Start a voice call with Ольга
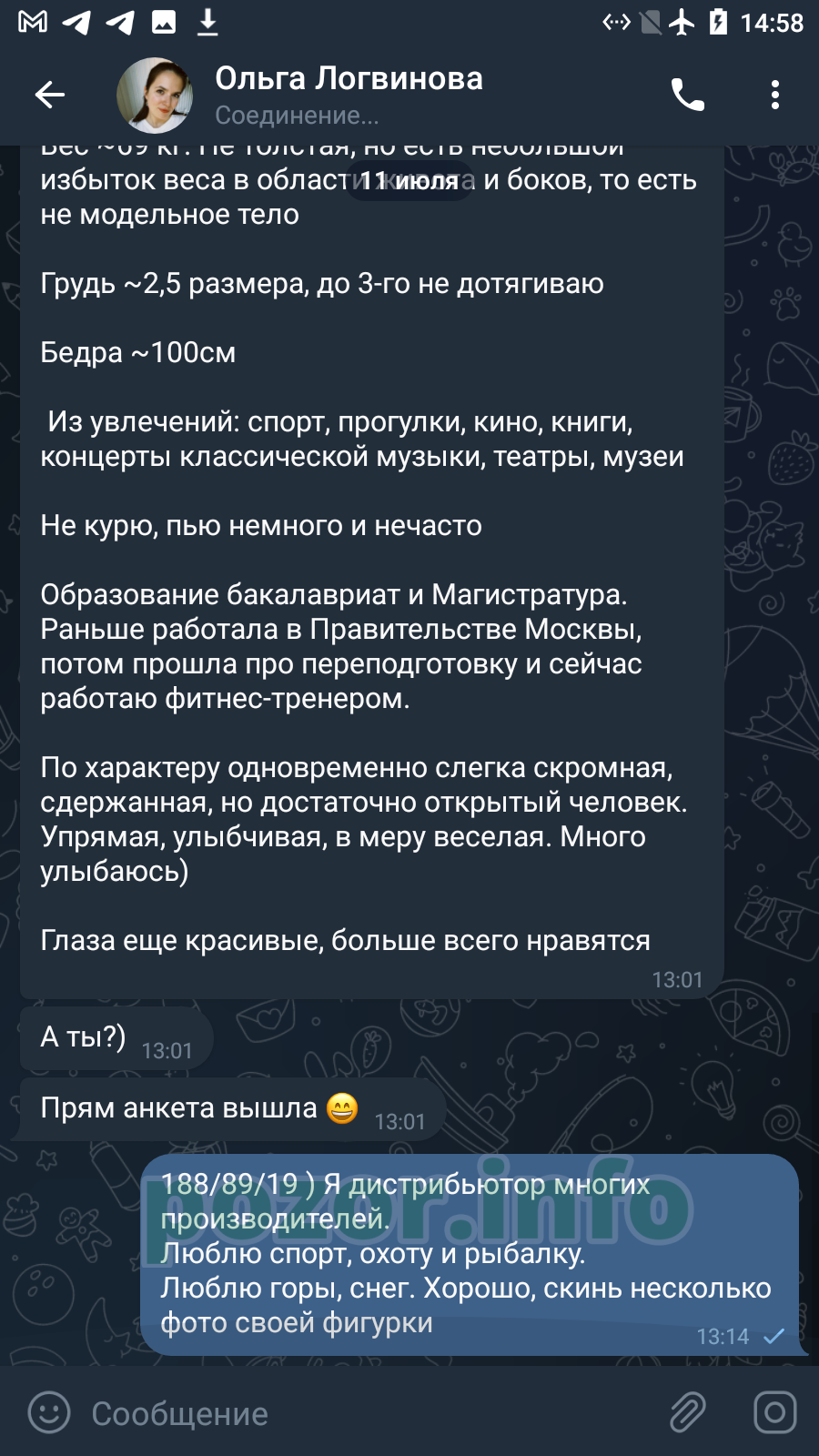This screenshot has height=1456, width=819. point(688,95)
